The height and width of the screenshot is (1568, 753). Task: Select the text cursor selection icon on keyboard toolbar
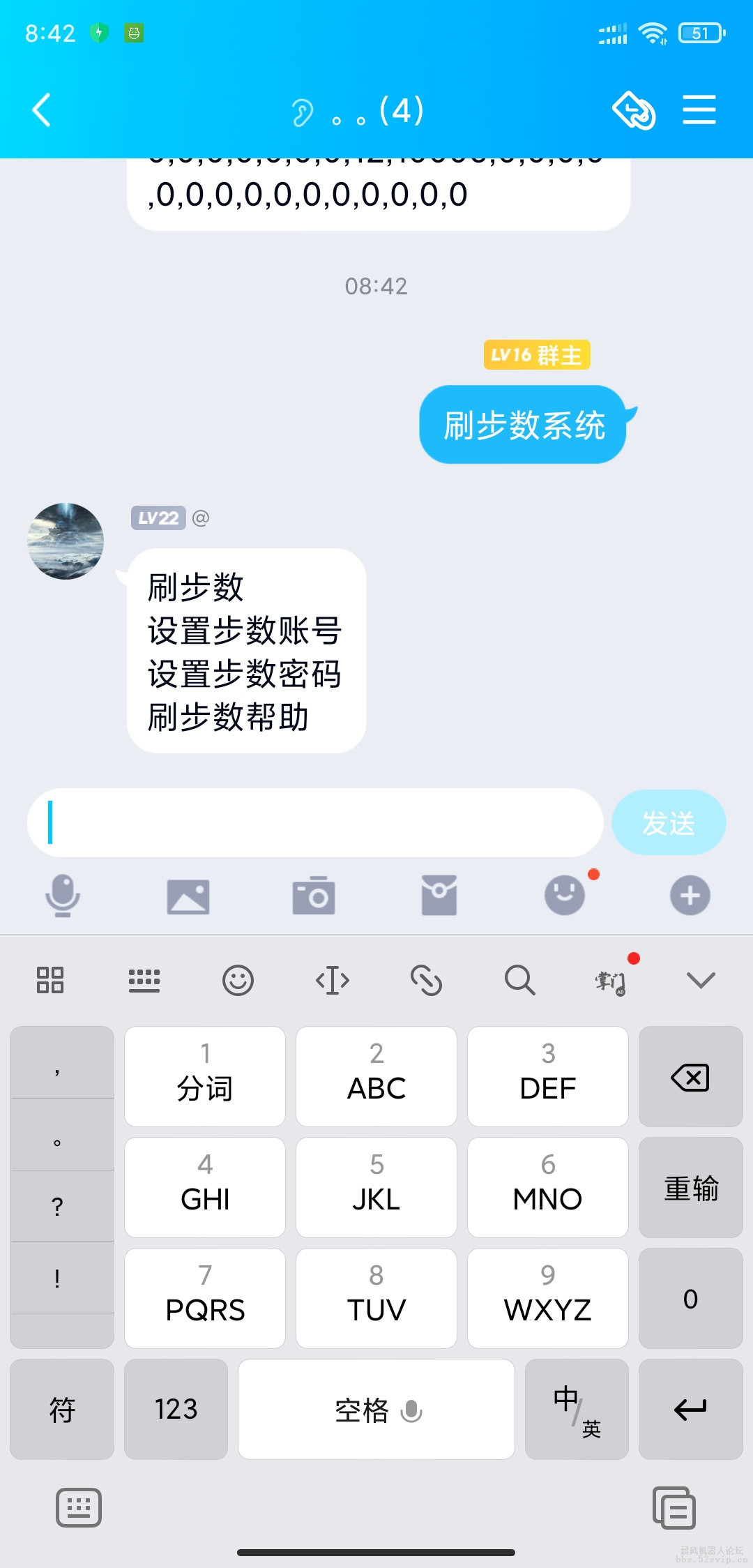[333, 980]
